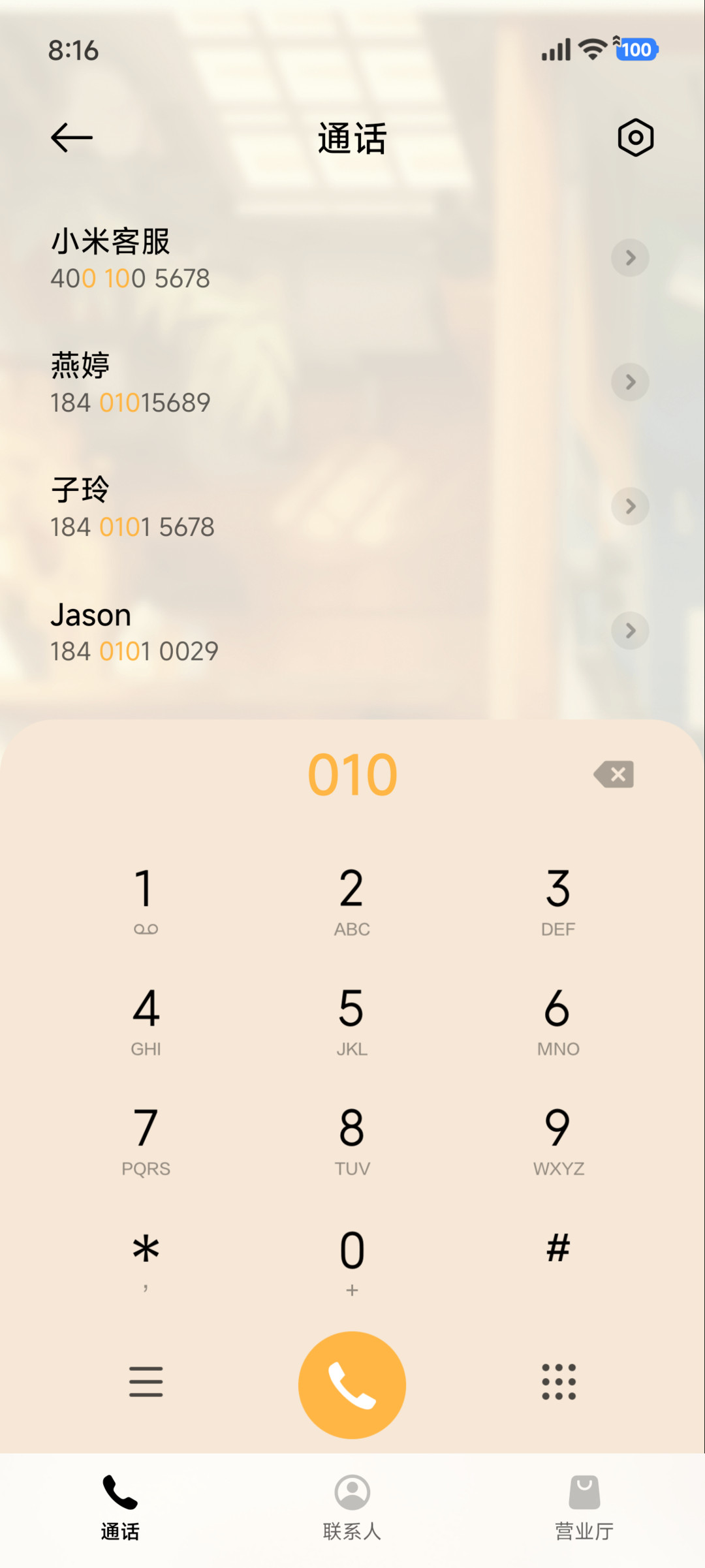Open the three-line menu beside call button
Viewport: 705px width, 1568px height.
pos(146,1381)
